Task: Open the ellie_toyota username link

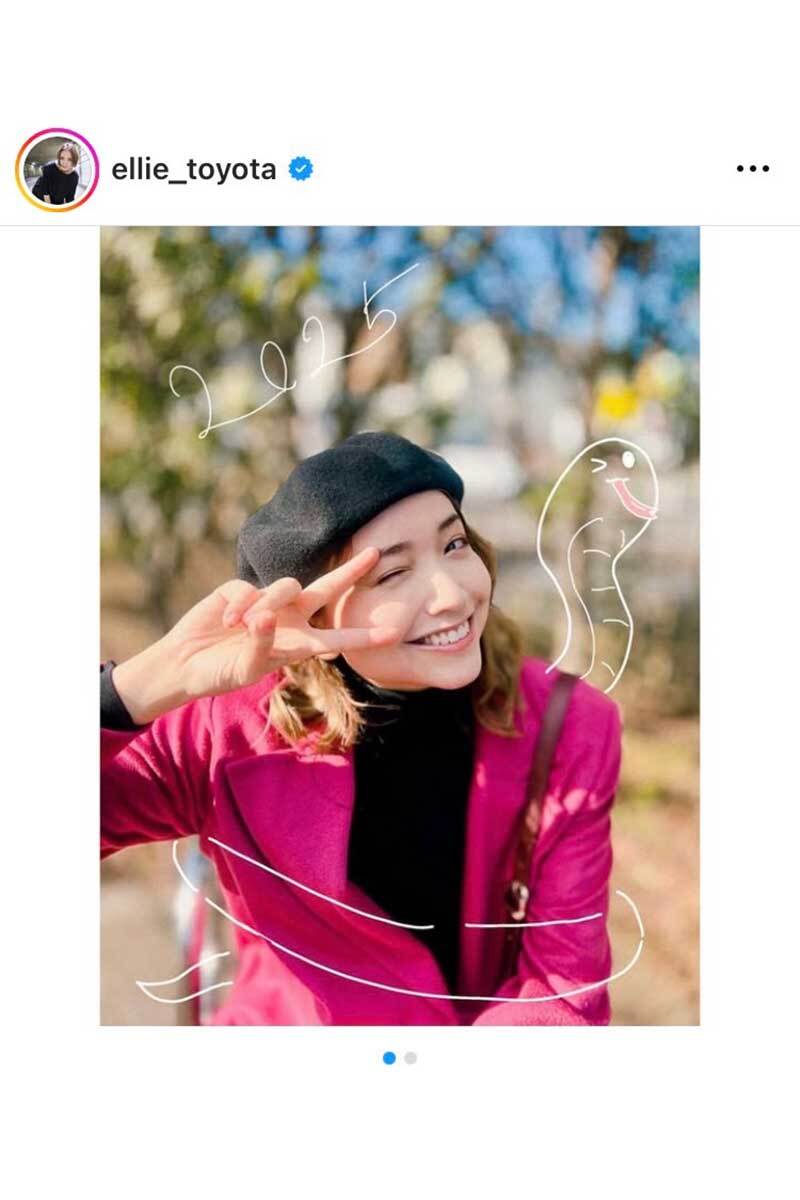Action: [193, 170]
